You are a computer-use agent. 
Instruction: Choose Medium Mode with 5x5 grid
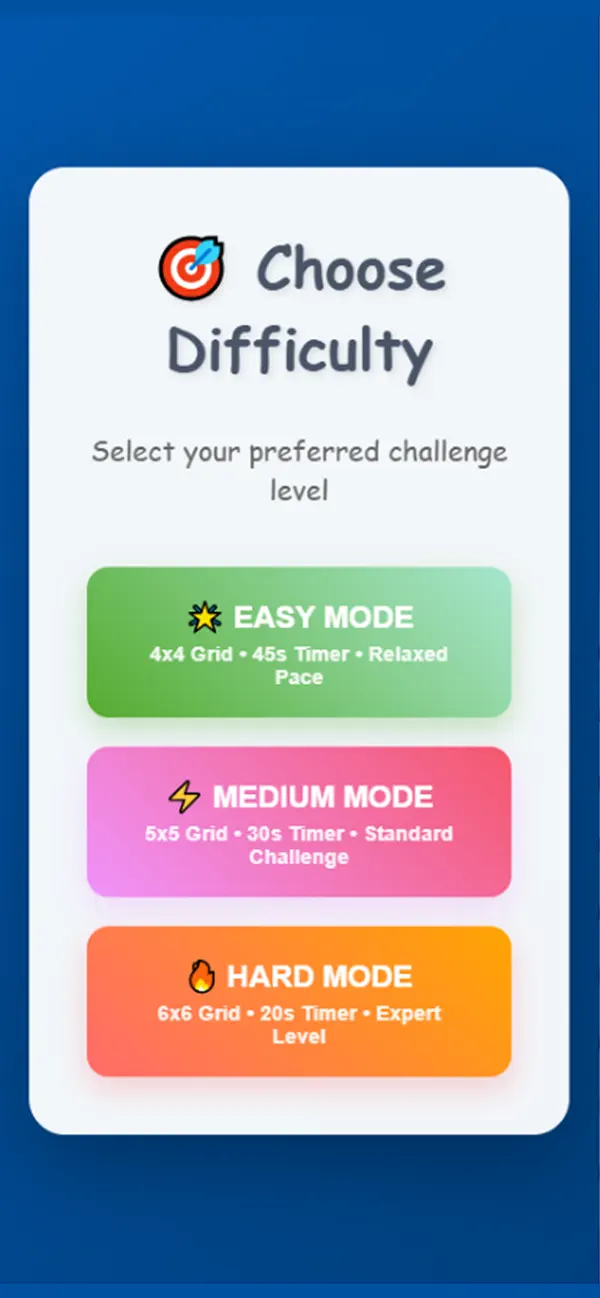pos(299,821)
